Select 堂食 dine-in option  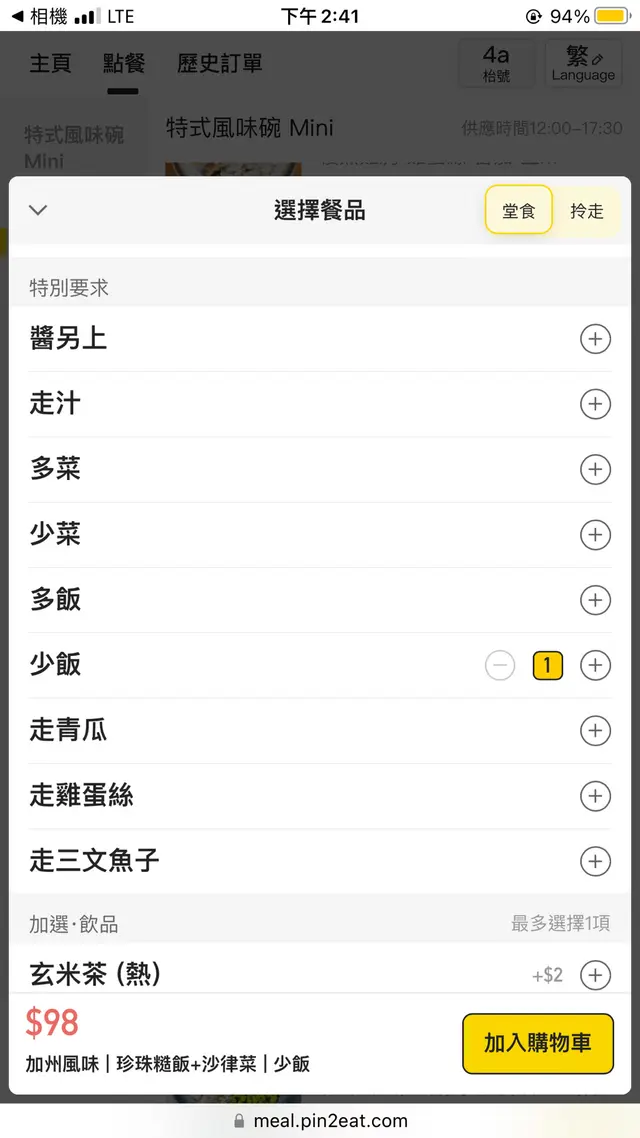coord(519,211)
